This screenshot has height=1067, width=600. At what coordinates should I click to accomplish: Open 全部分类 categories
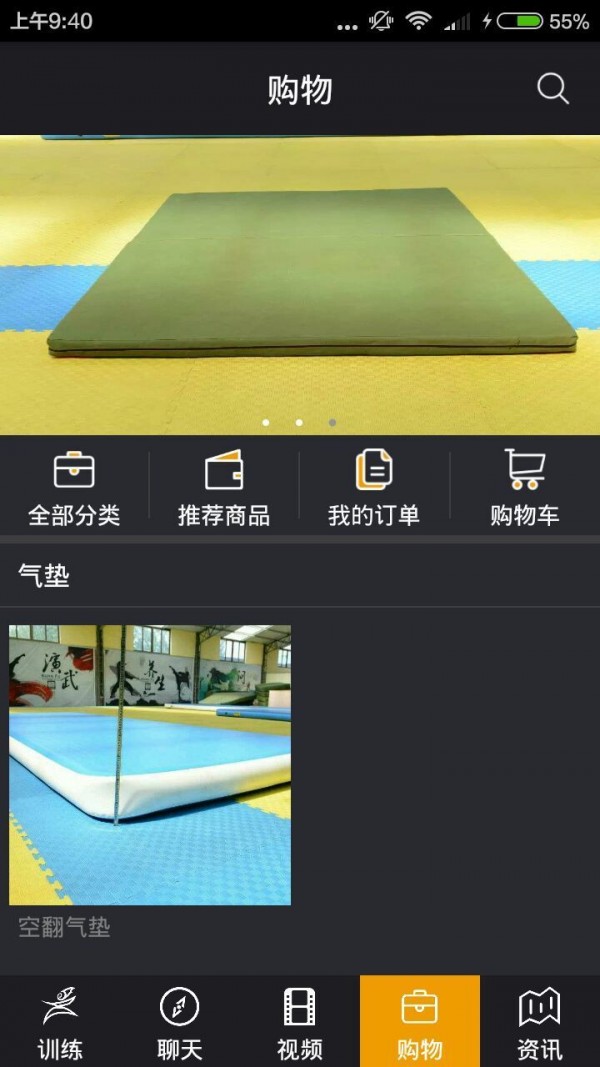[x=74, y=488]
